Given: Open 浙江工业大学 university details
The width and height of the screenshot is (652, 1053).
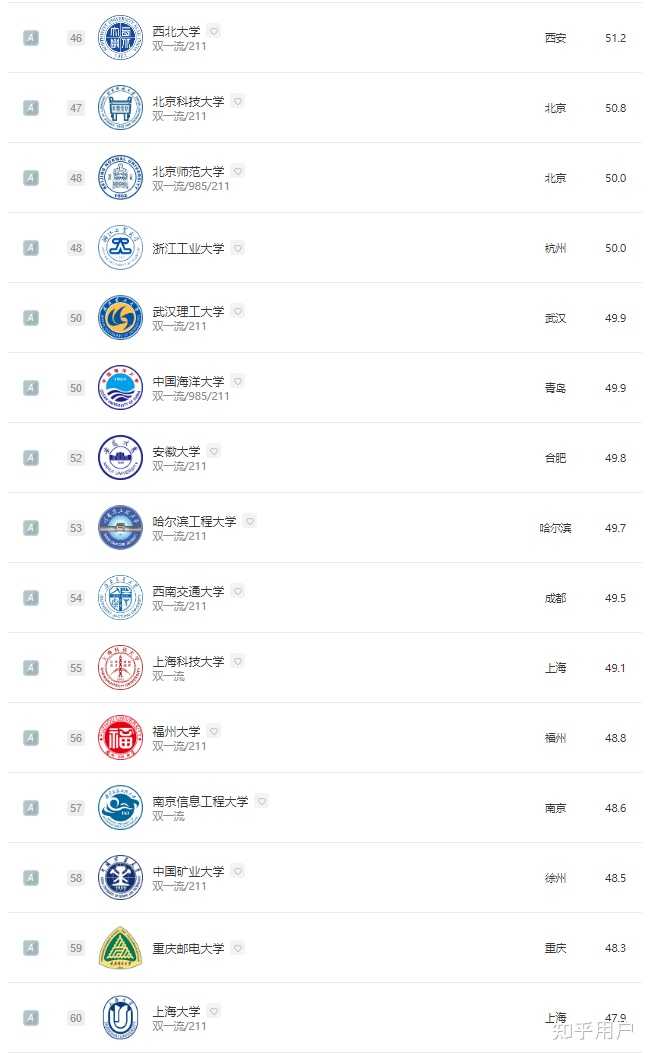Looking at the screenshot, I should click(x=188, y=248).
